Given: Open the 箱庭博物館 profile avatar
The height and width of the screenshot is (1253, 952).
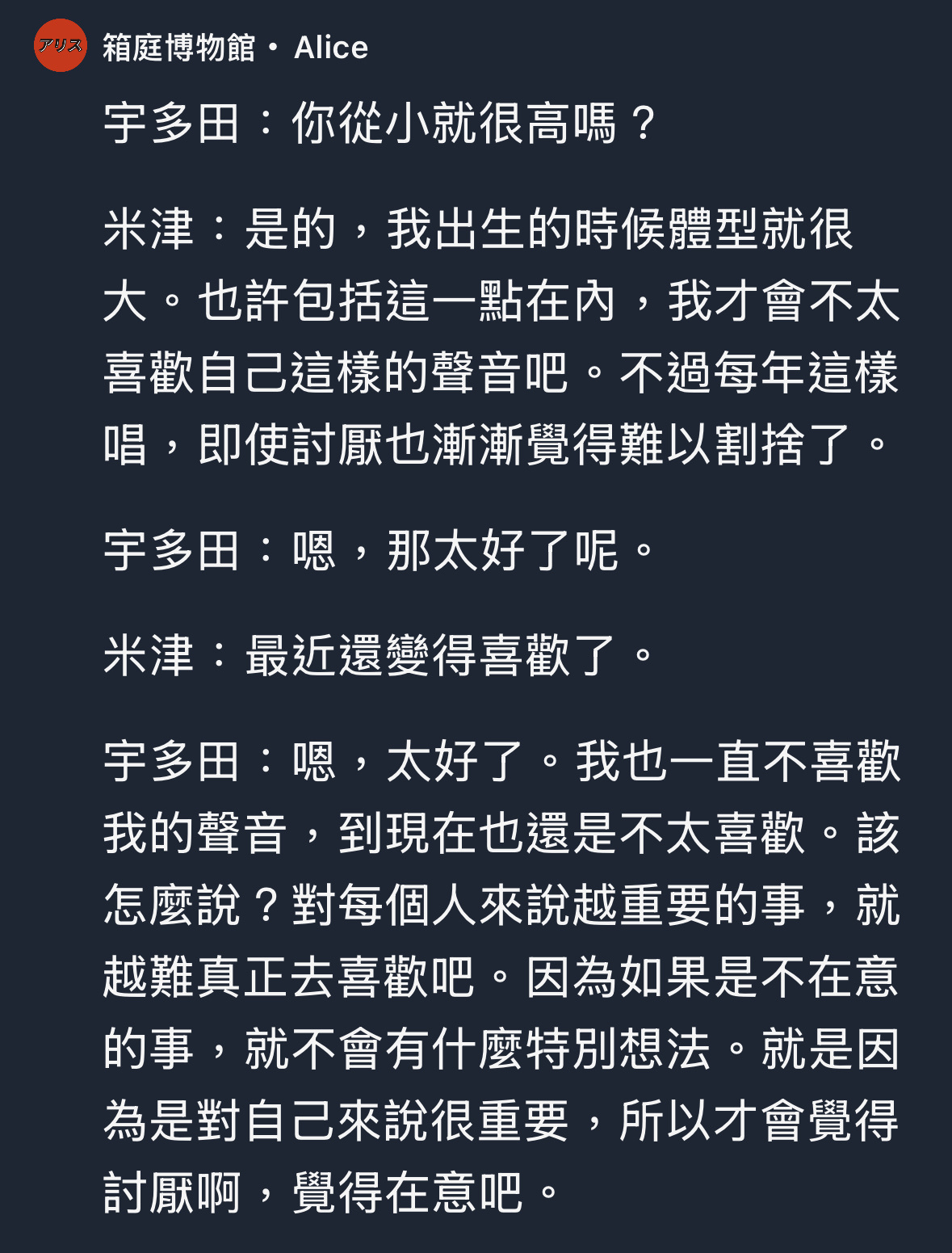Looking at the screenshot, I should tap(60, 46).
